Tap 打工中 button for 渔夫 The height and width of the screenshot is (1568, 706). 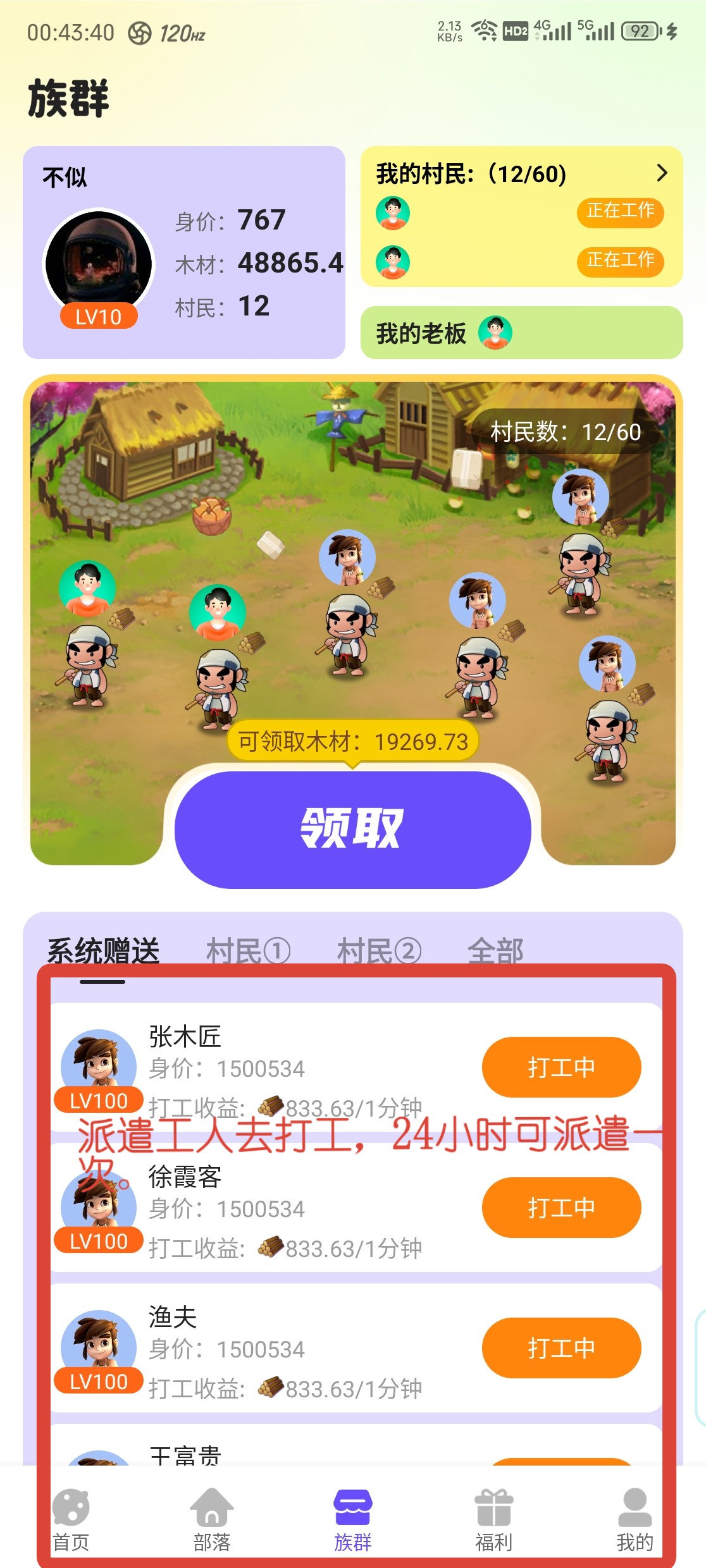561,1348
